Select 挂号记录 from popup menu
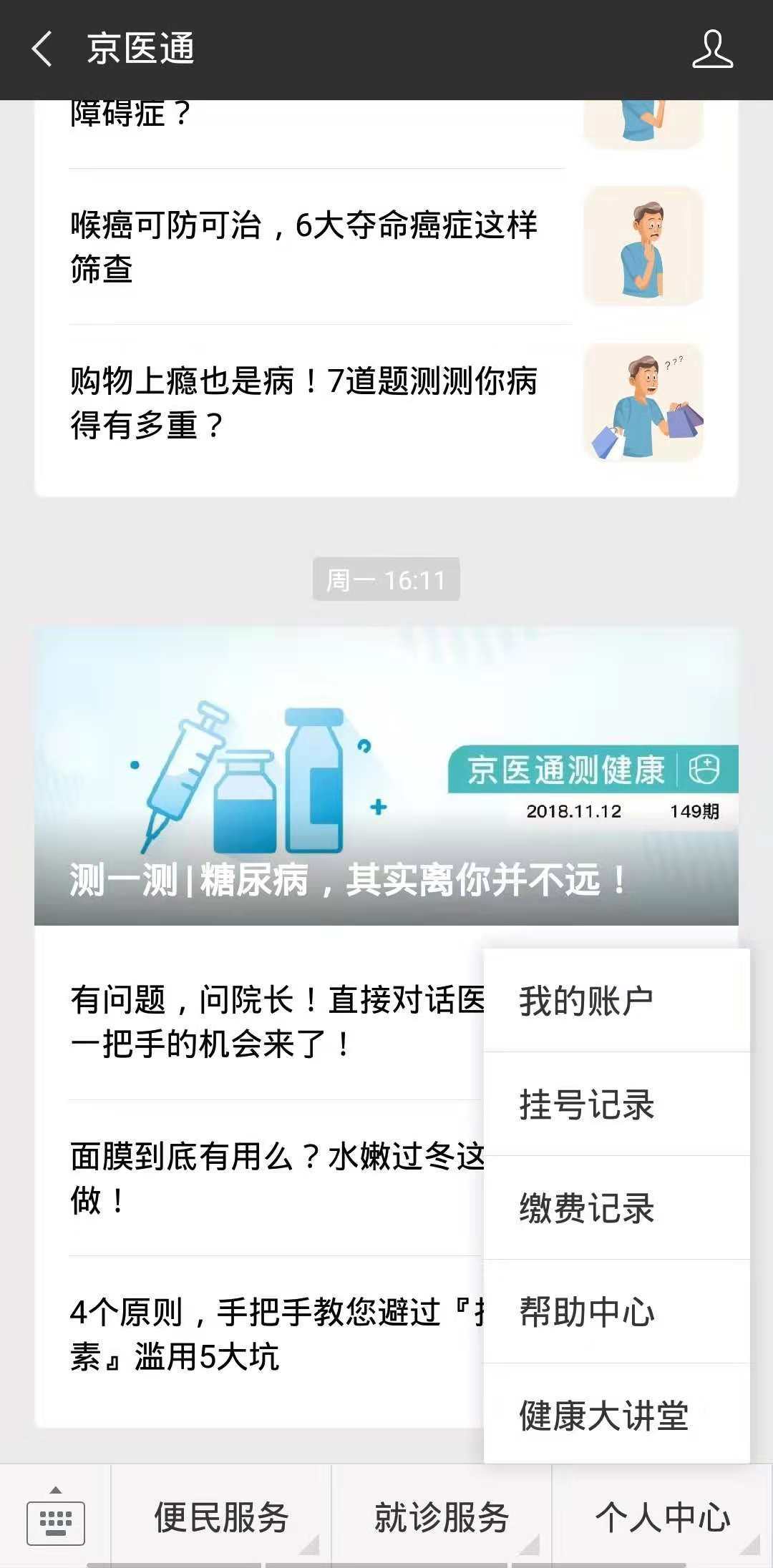This screenshot has width=773, height=1568. (x=617, y=1104)
